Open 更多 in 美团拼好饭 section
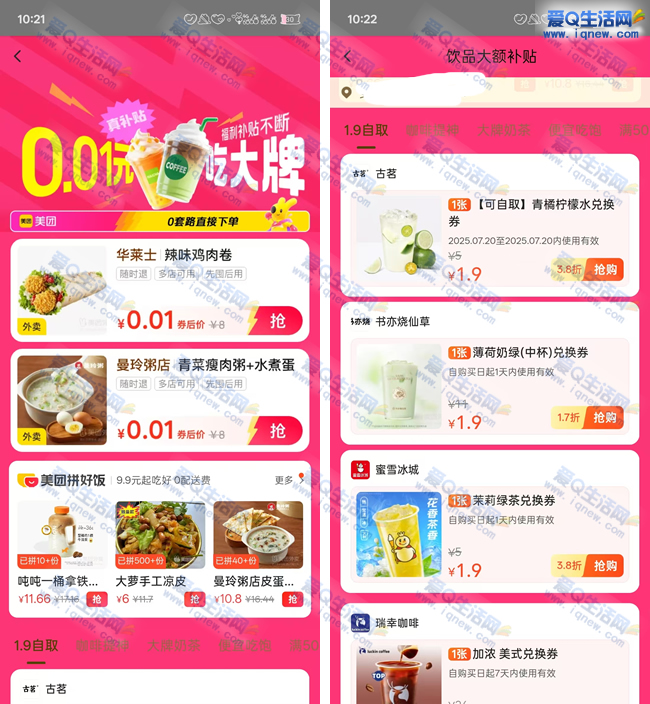650x704 pixels. pyautogui.click(x=289, y=480)
